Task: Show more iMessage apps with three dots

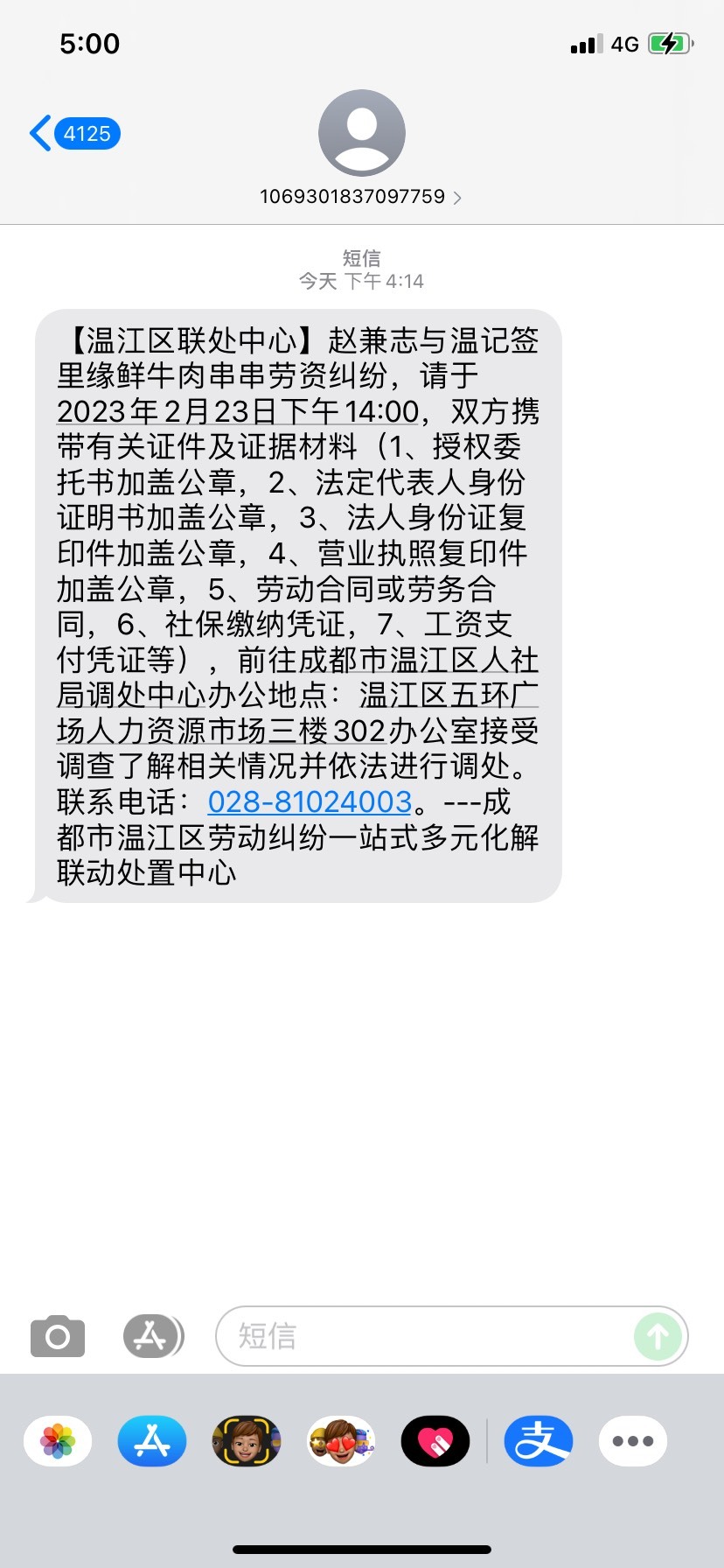Action: point(633,1441)
